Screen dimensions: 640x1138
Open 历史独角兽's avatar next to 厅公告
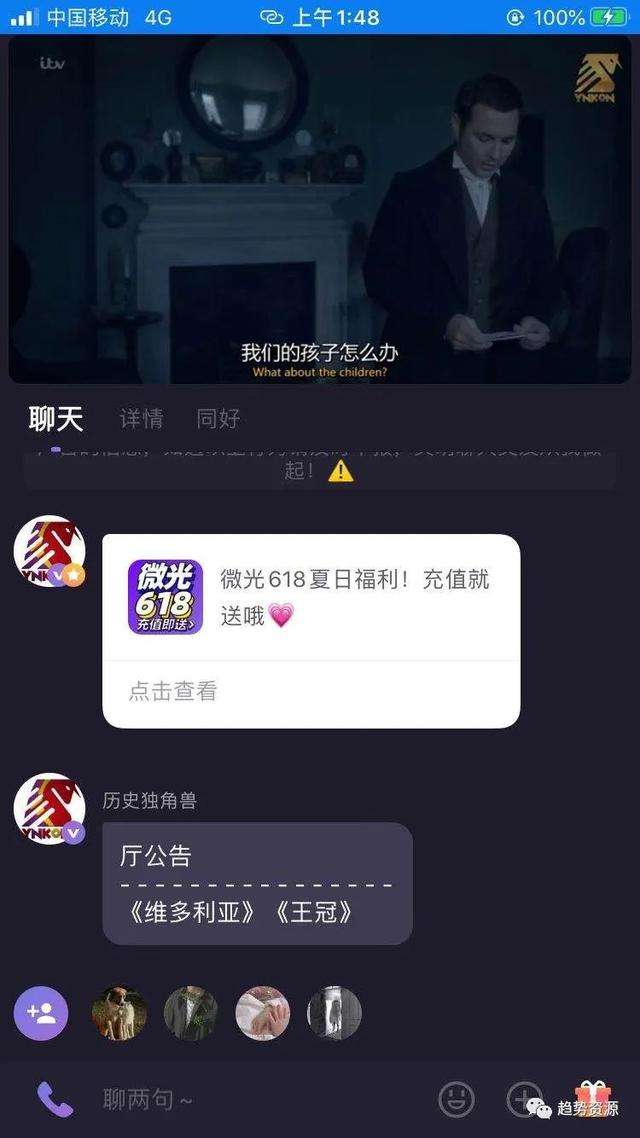point(47,808)
